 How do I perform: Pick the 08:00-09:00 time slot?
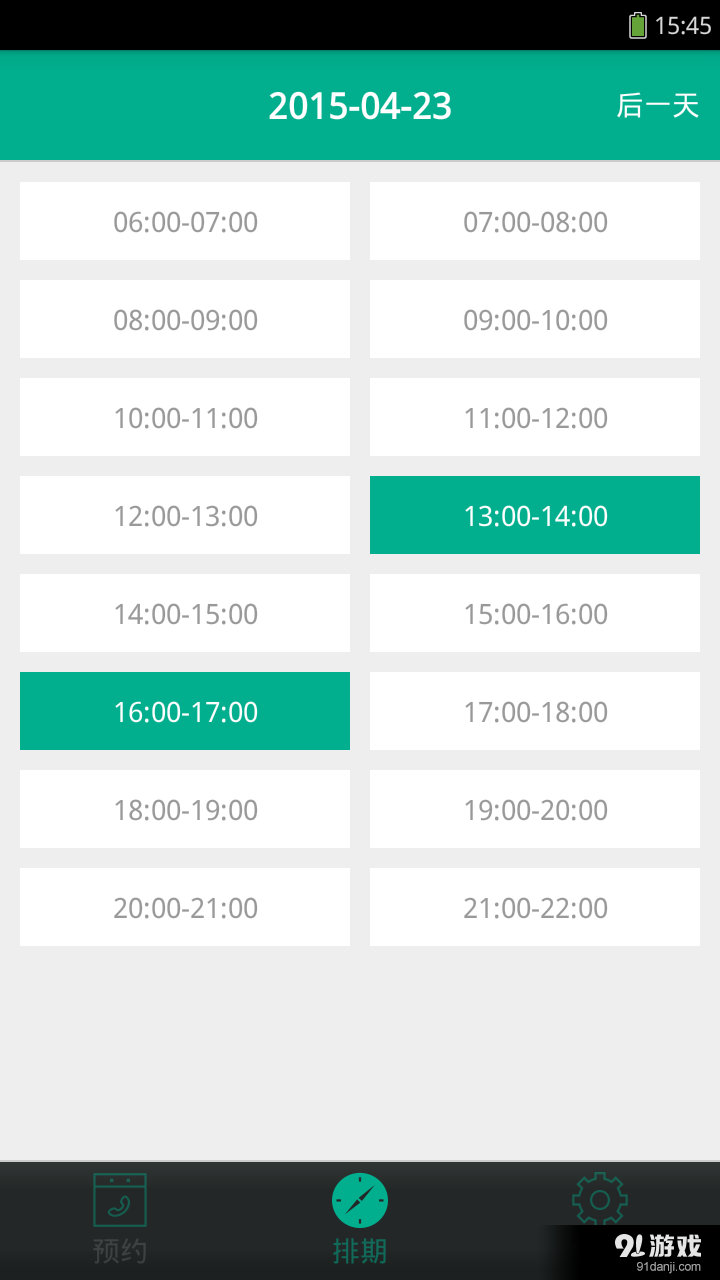[x=185, y=319]
